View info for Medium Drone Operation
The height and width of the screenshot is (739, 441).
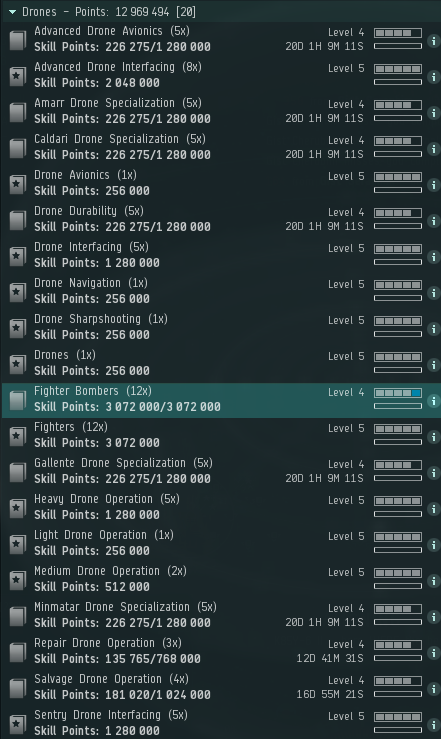(433, 581)
